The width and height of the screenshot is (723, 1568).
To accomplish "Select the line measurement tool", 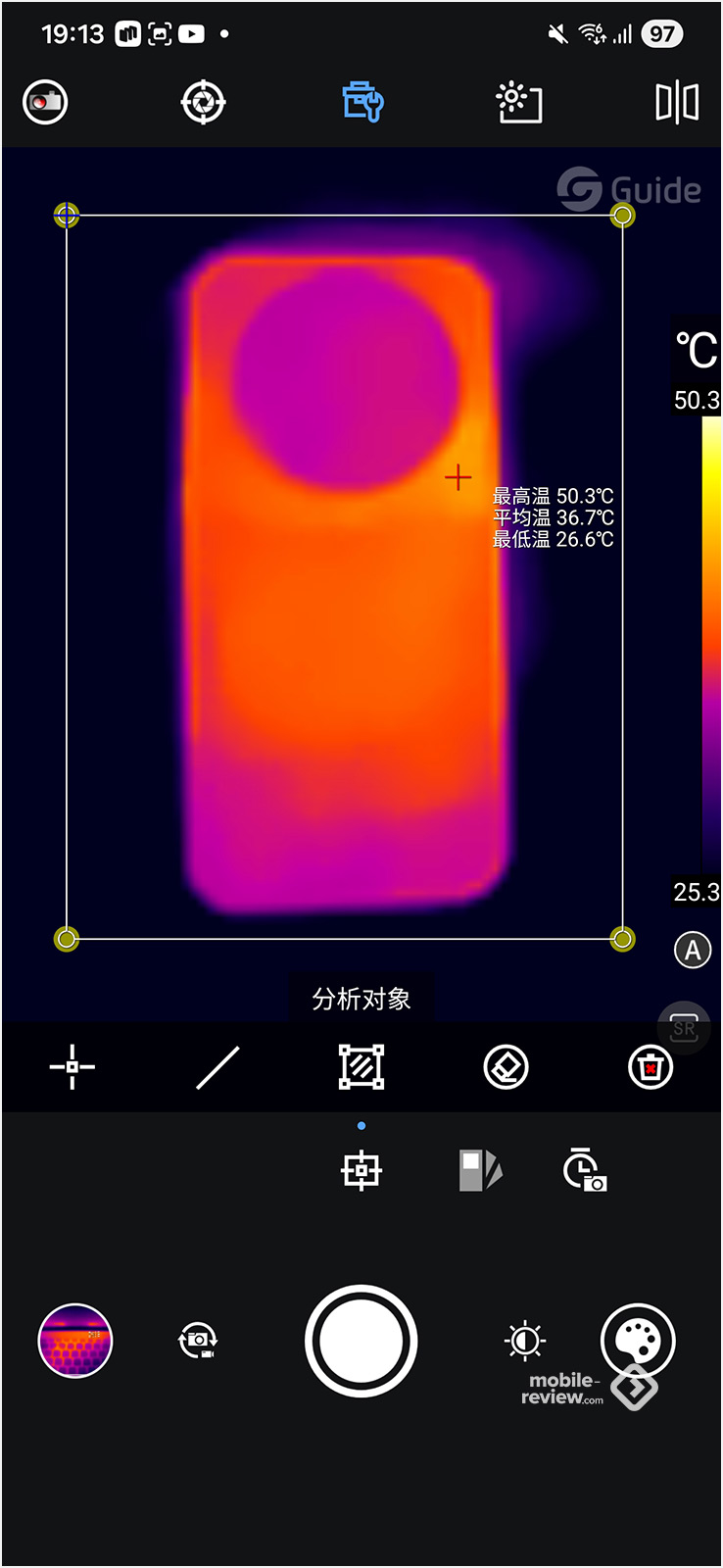I will 217,1067.
